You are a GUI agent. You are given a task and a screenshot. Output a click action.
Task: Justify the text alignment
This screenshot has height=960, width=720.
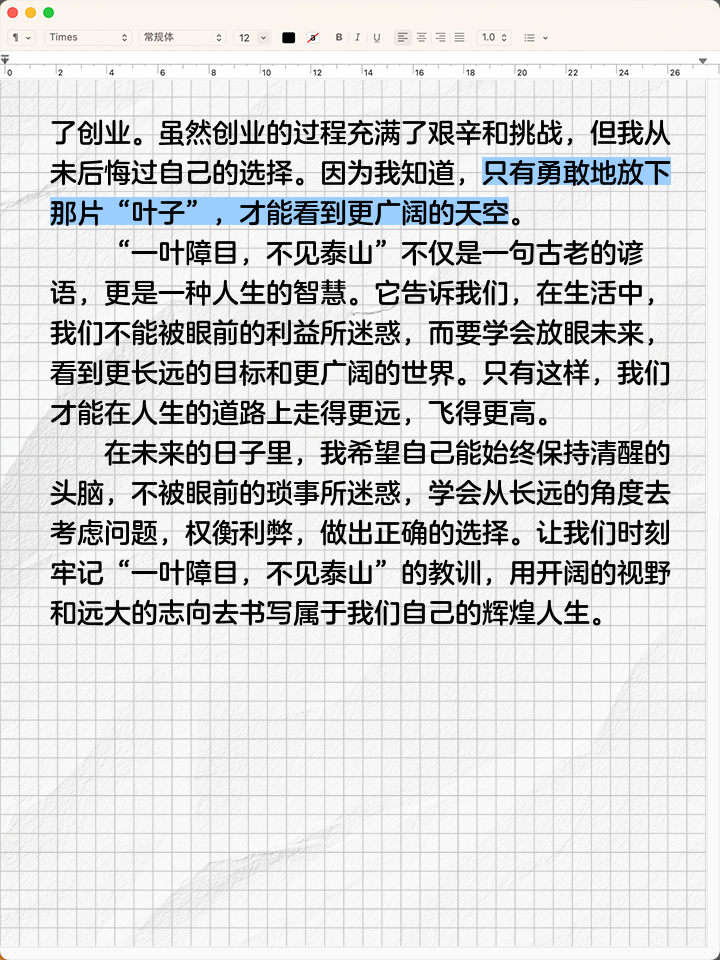(x=460, y=37)
